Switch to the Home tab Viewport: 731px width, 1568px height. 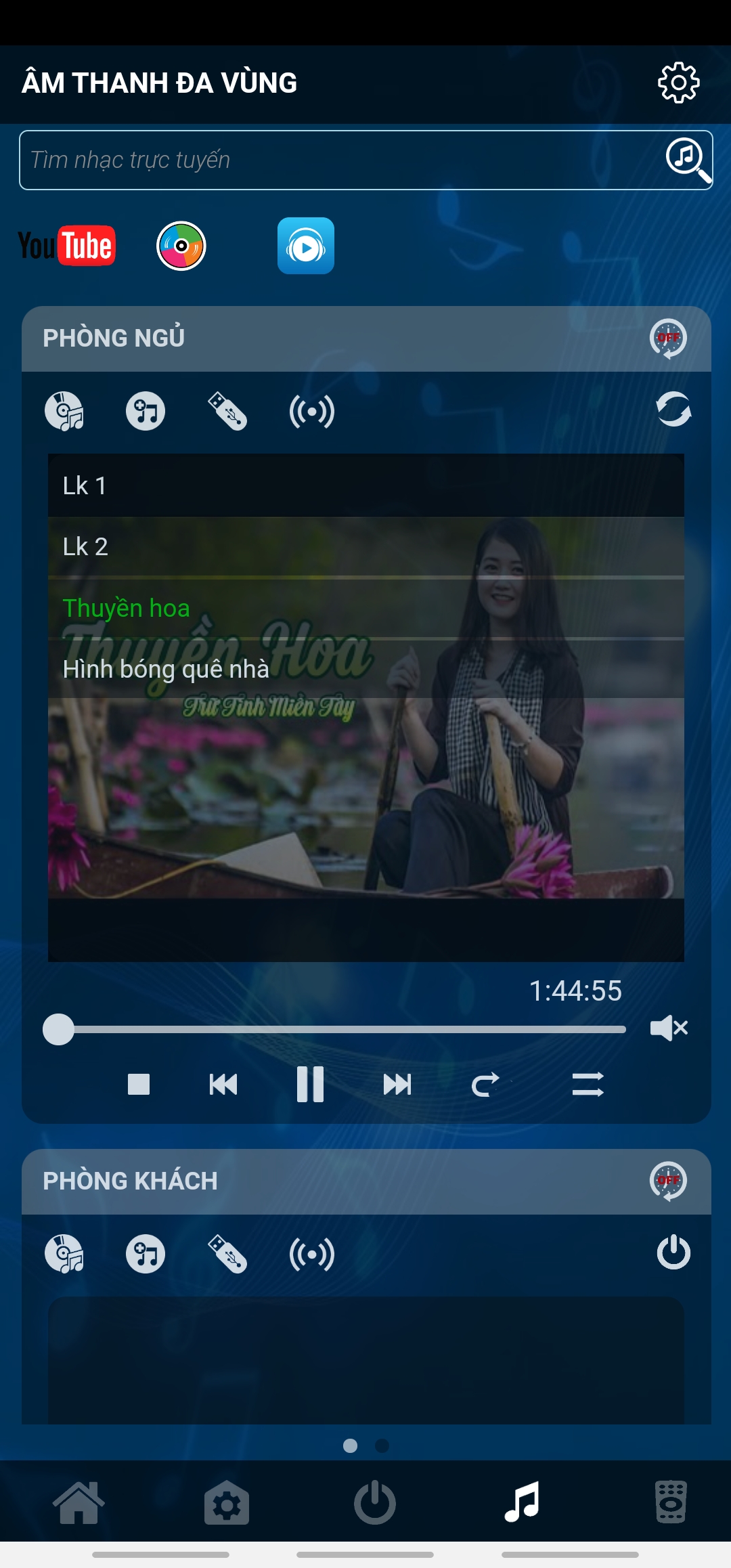pos(79,1502)
